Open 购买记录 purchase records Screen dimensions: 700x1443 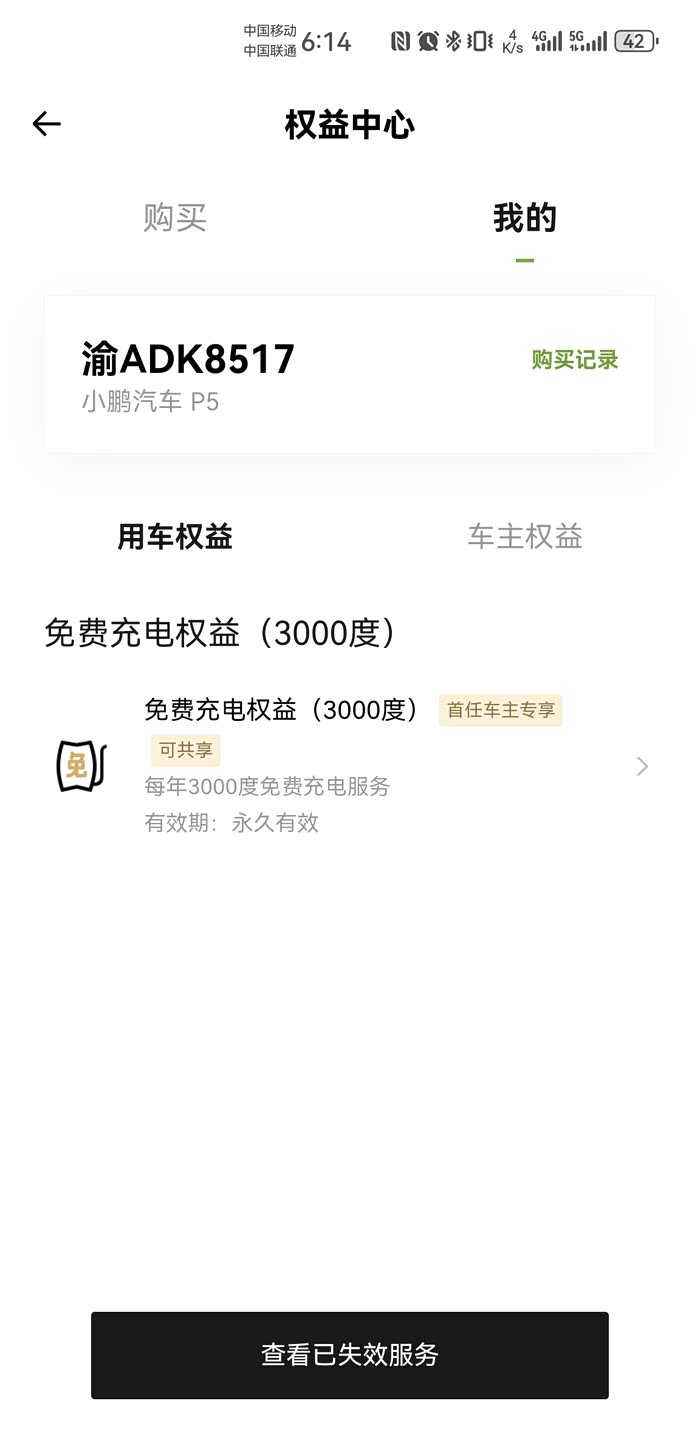tap(575, 360)
